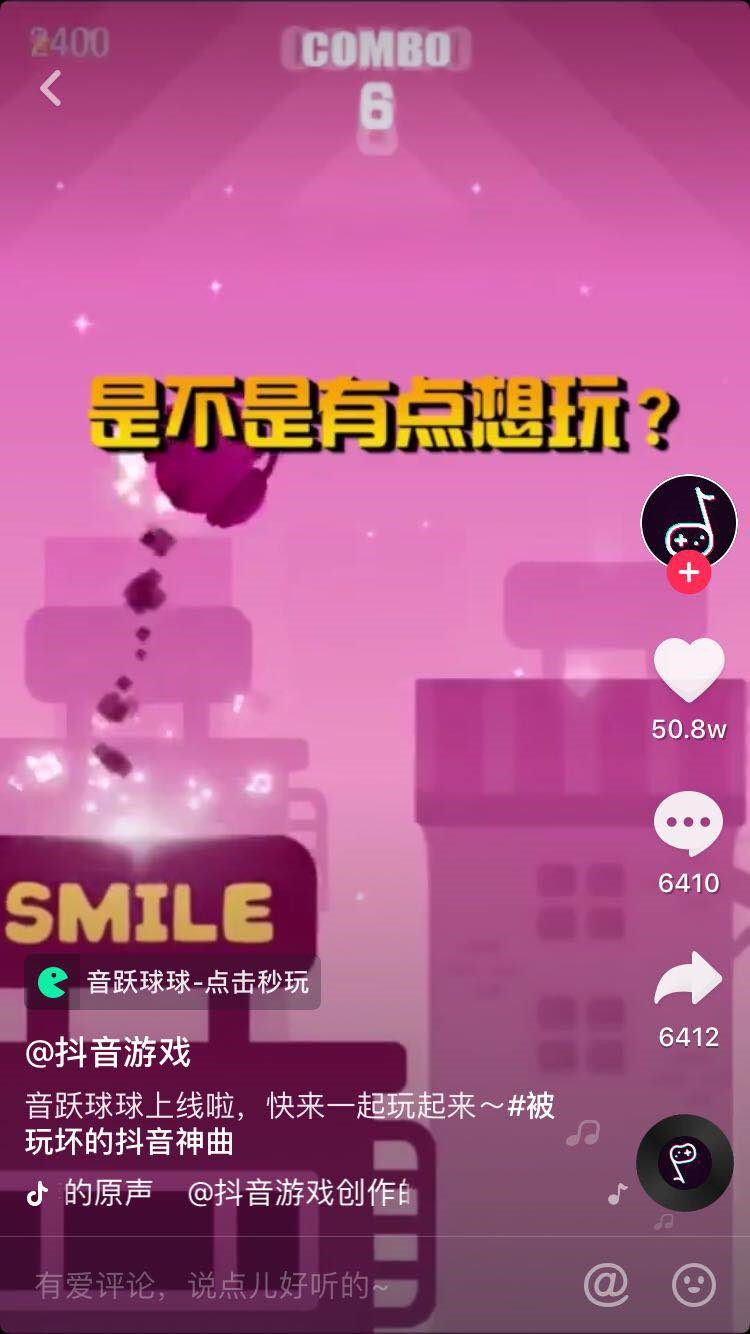Open the spinning music disc
Screen dimensions: 750x1334
[685, 1163]
